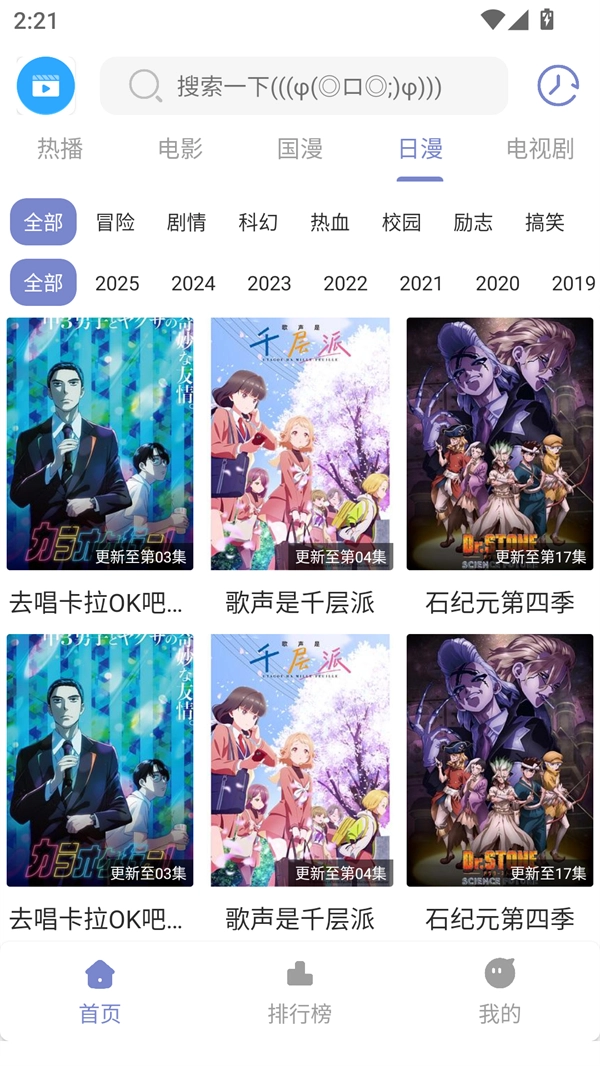Filter by the 冒险 genre chip
This screenshot has width=600, height=1066.
(115, 222)
